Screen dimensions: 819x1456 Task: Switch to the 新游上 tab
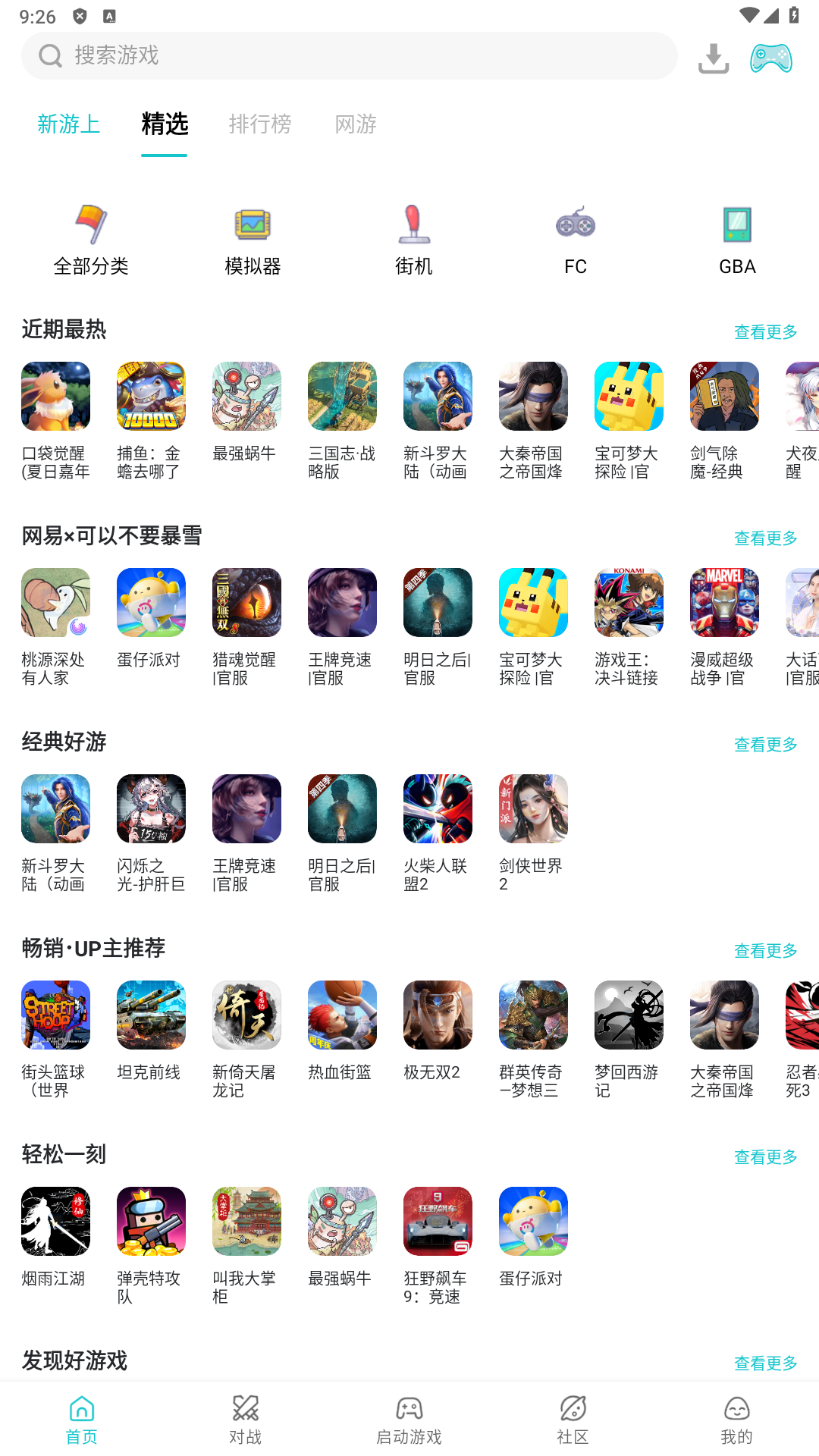(69, 124)
